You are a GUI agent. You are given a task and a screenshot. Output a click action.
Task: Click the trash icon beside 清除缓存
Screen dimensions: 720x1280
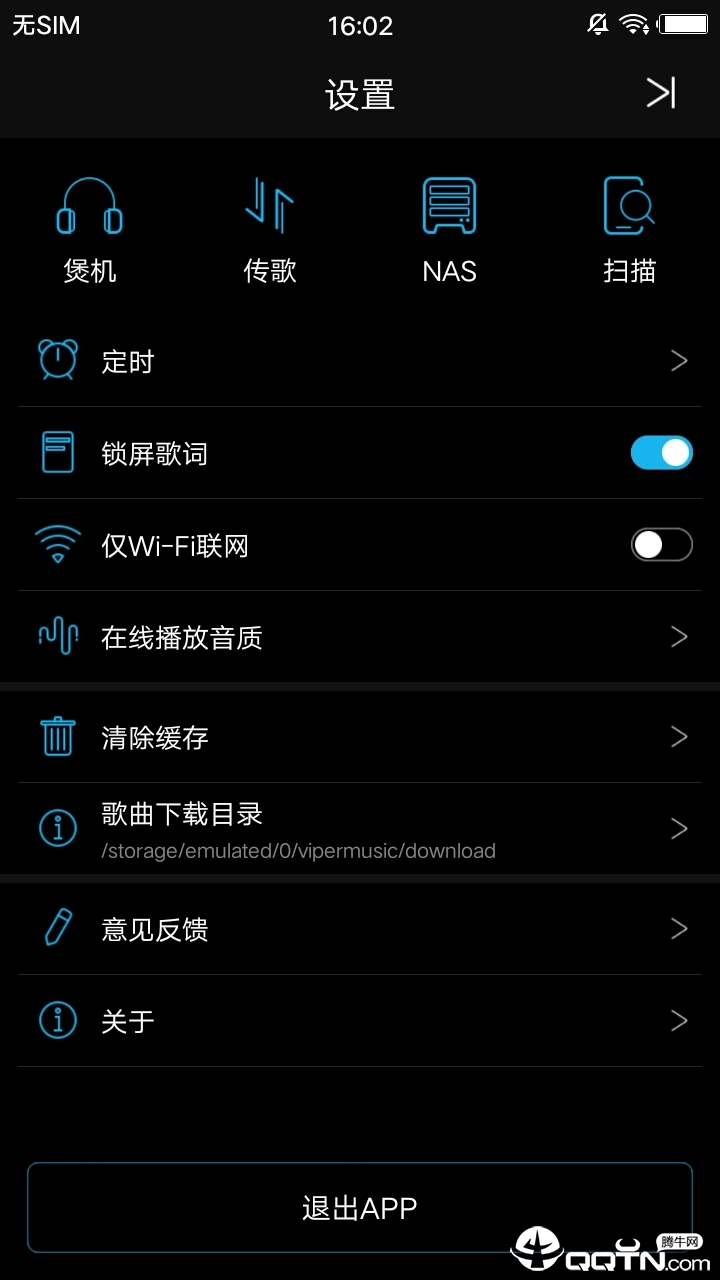tap(58, 736)
